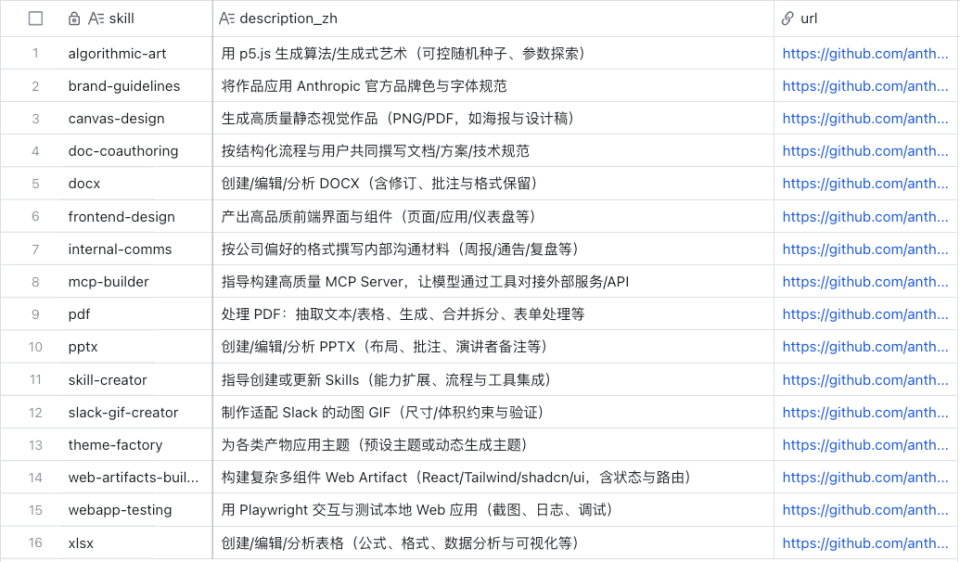Open the GitHub link for mcp-builder
Viewport: 960px width, 562px height.
[x=865, y=282]
